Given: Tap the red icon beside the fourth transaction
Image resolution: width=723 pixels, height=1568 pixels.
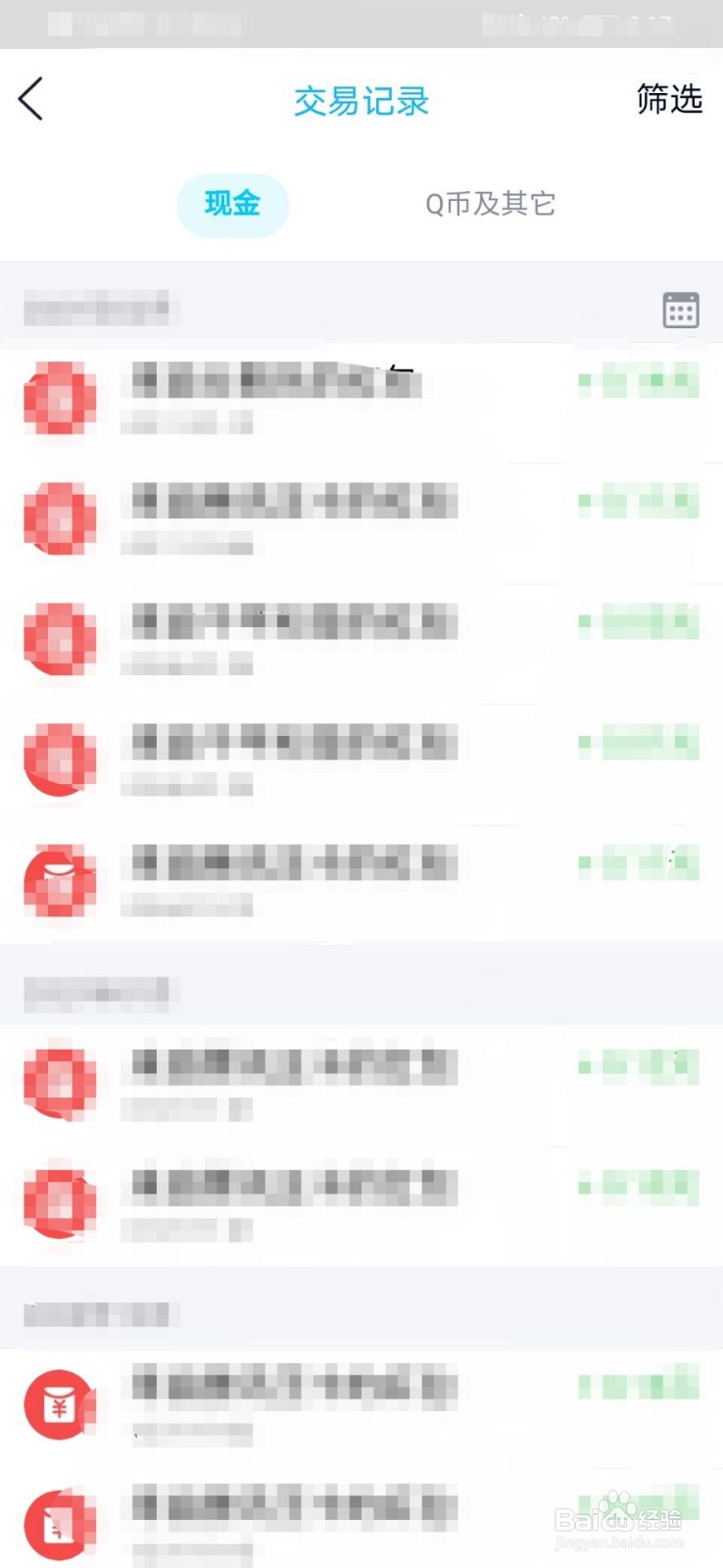Looking at the screenshot, I should point(59,759).
